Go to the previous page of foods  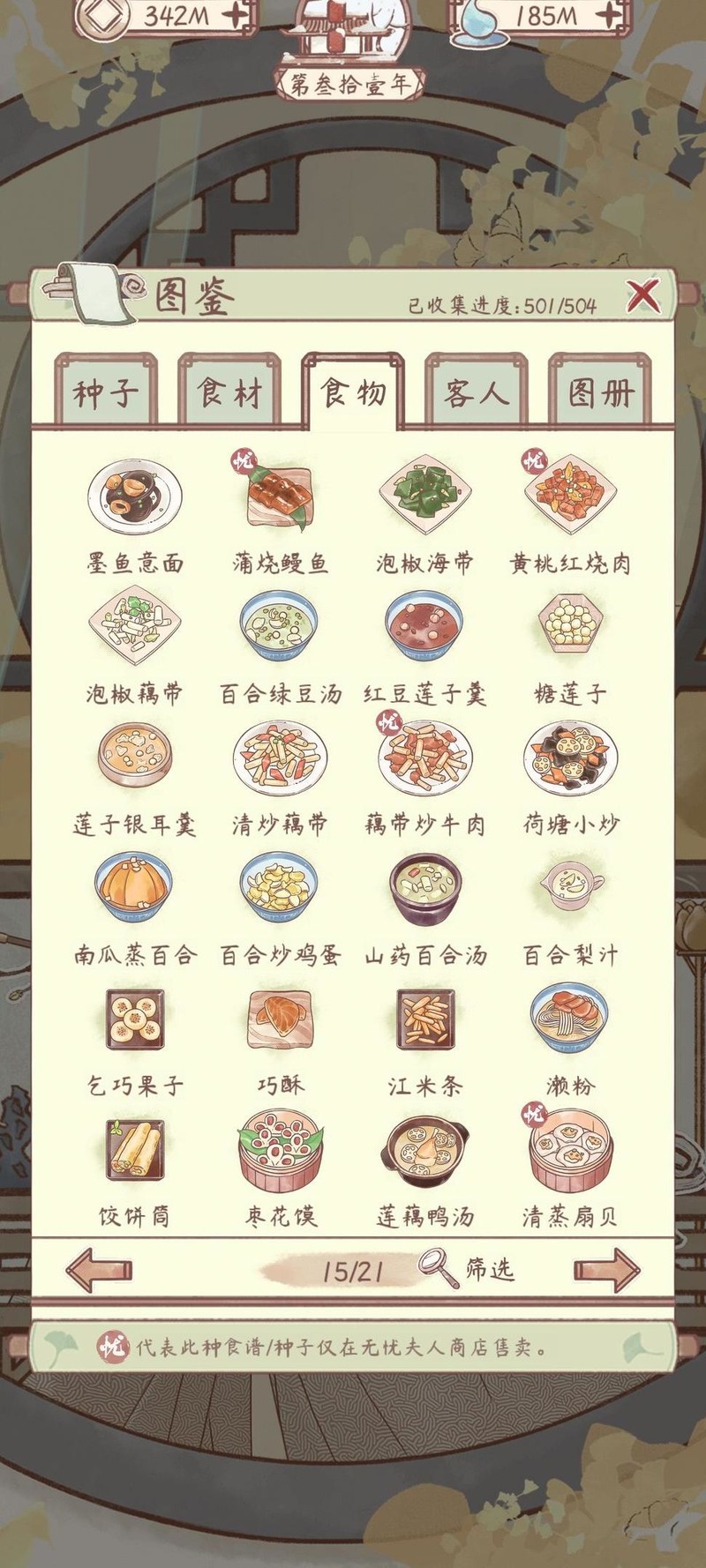click(x=99, y=1270)
